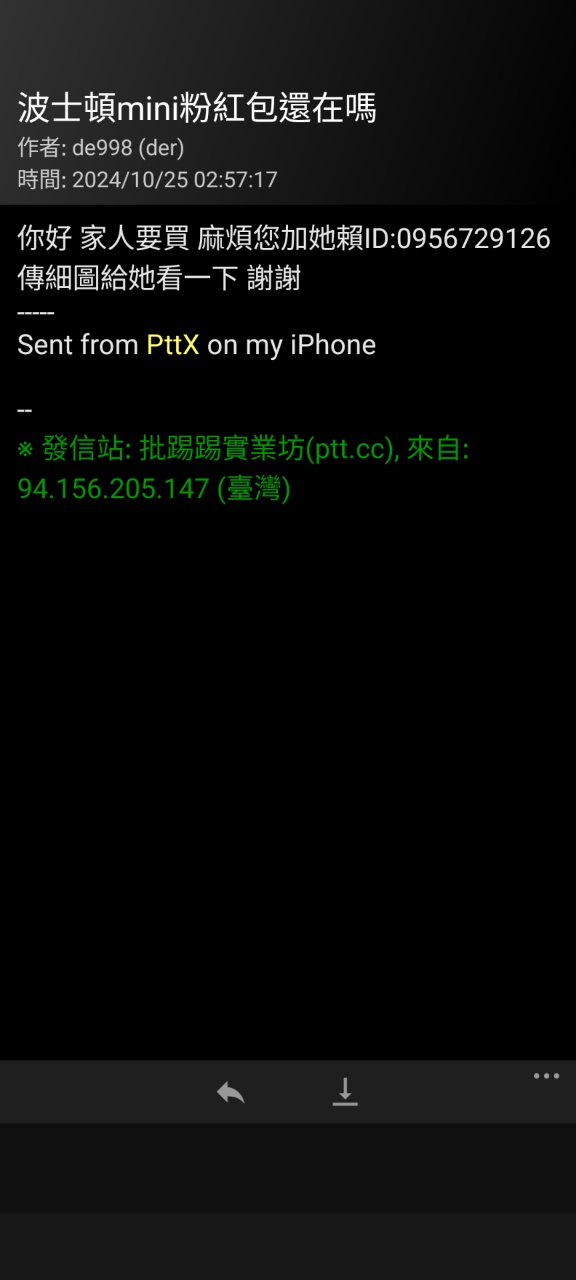This screenshot has width=576, height=1280.
Task: Reply to this mail from de998
Action: [231, 1092]
